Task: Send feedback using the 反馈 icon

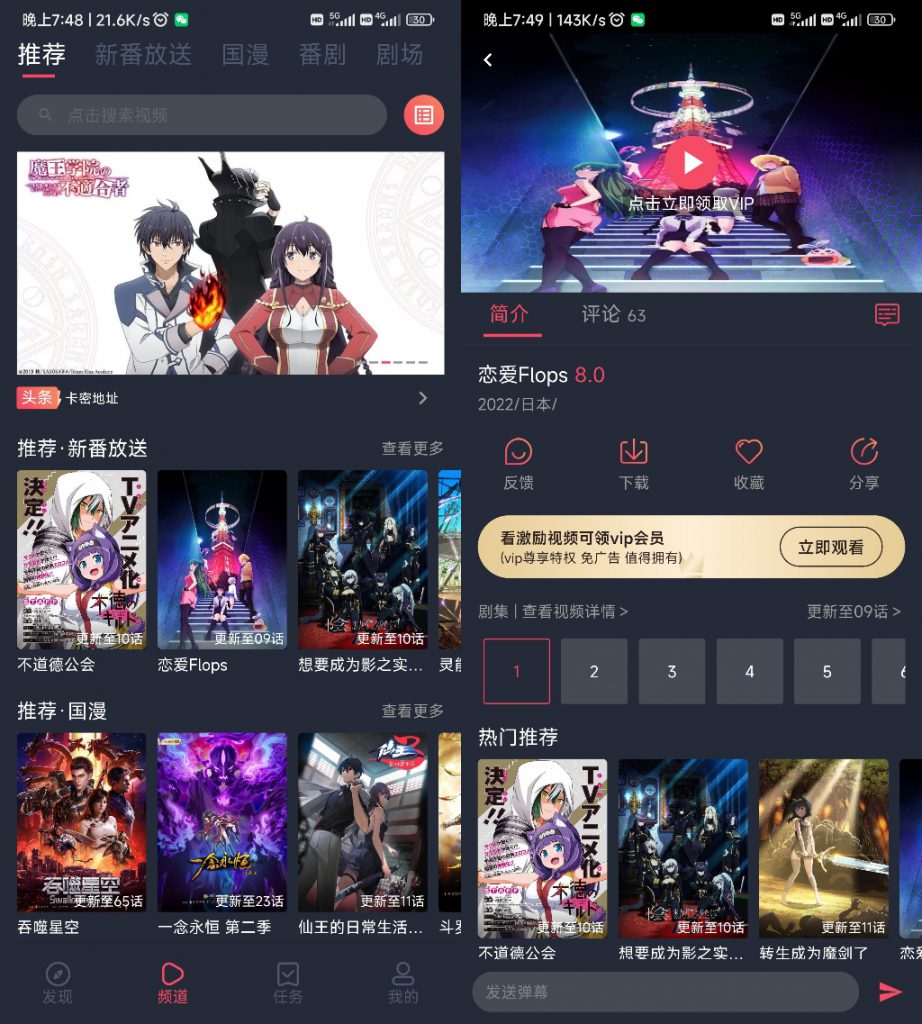Action: pyautogui.click(x=518, y=462)
